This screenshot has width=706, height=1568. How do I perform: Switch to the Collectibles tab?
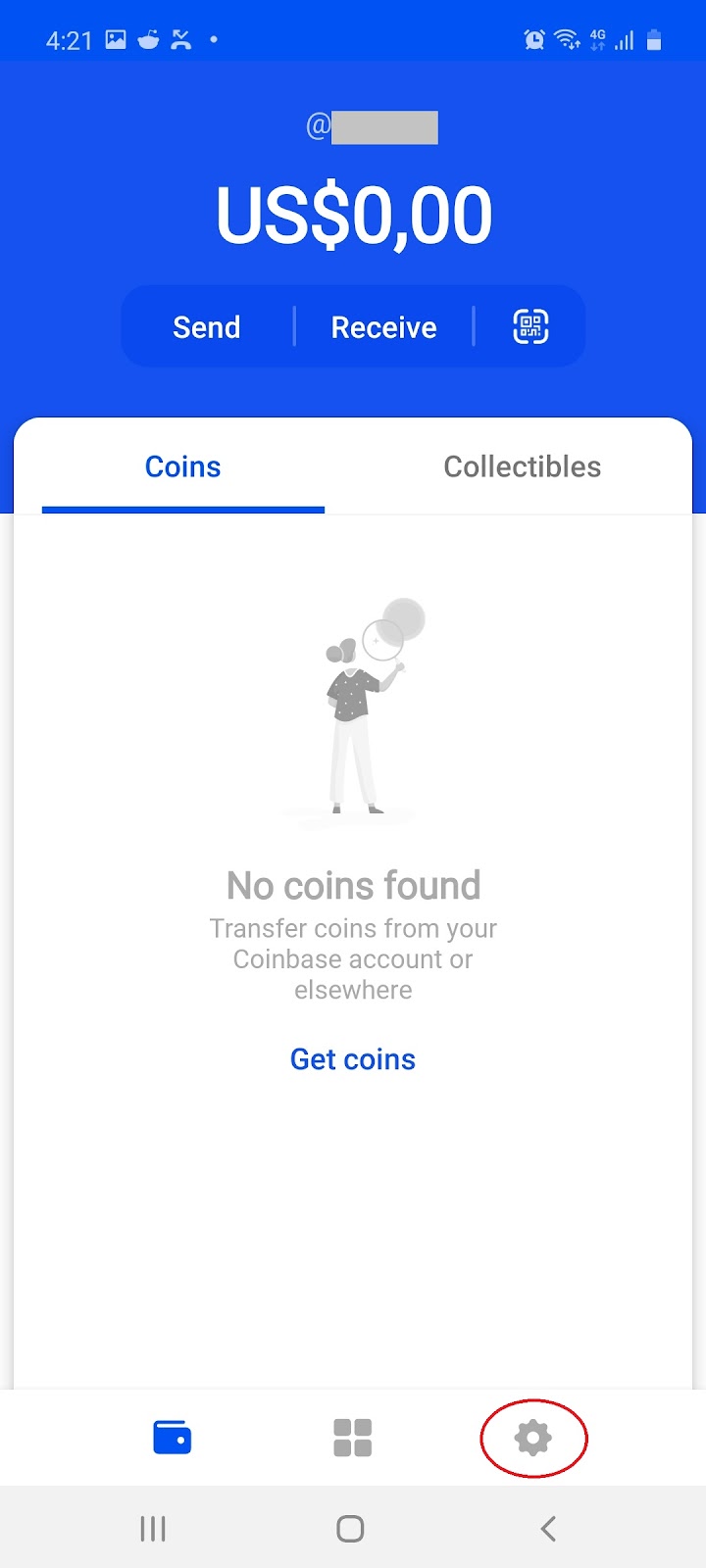pos(522,466)
